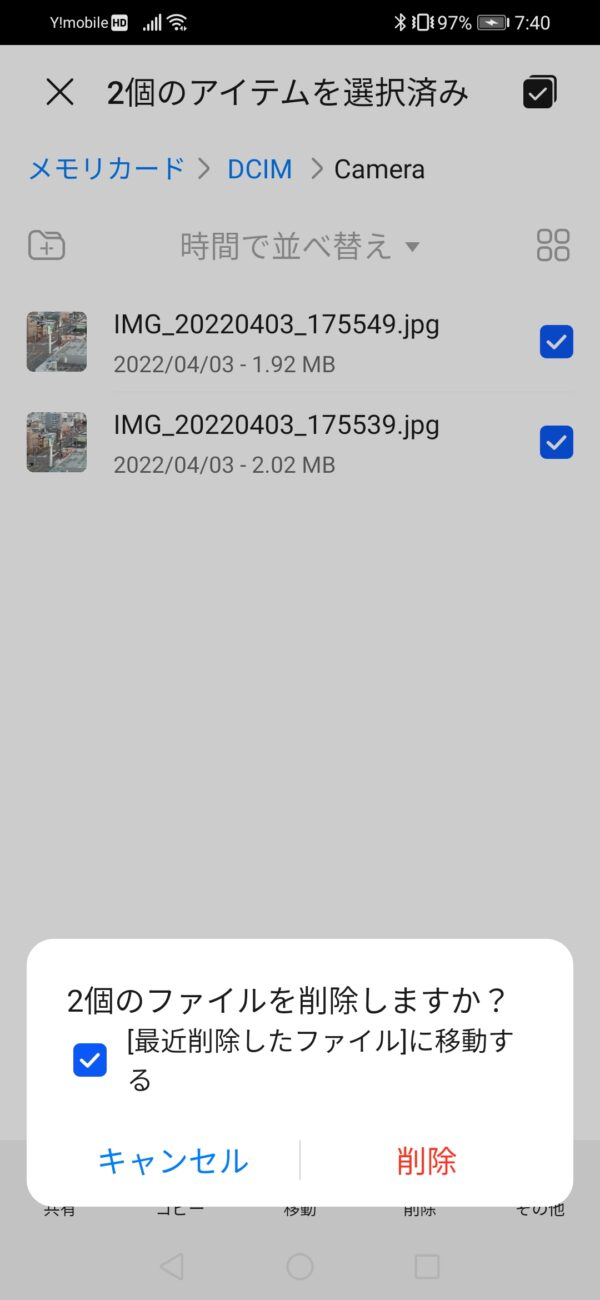Go to メモリカード in the breadcrumb
This screenshot has height=1300, width=600.
107,170
